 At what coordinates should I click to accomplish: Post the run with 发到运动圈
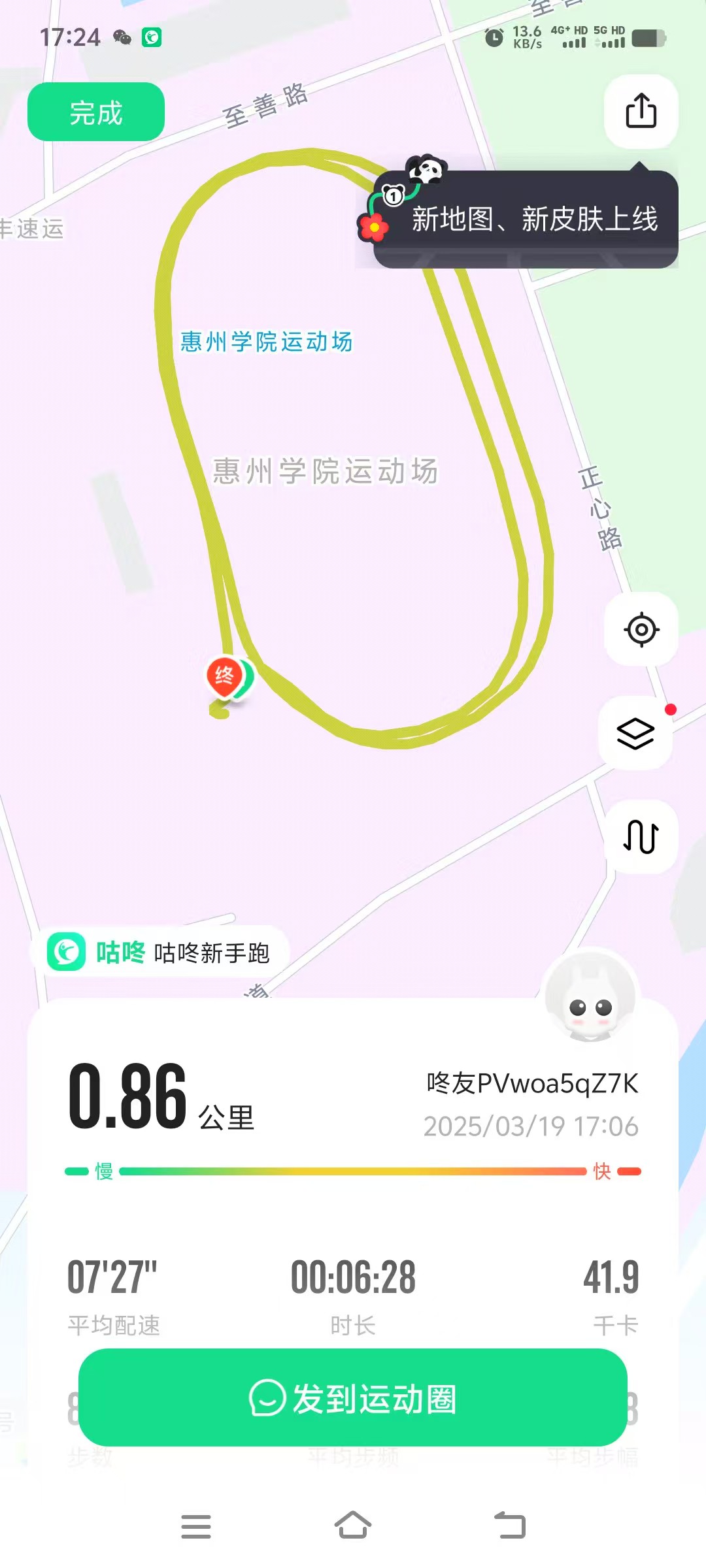click(x=353, y=1398)
